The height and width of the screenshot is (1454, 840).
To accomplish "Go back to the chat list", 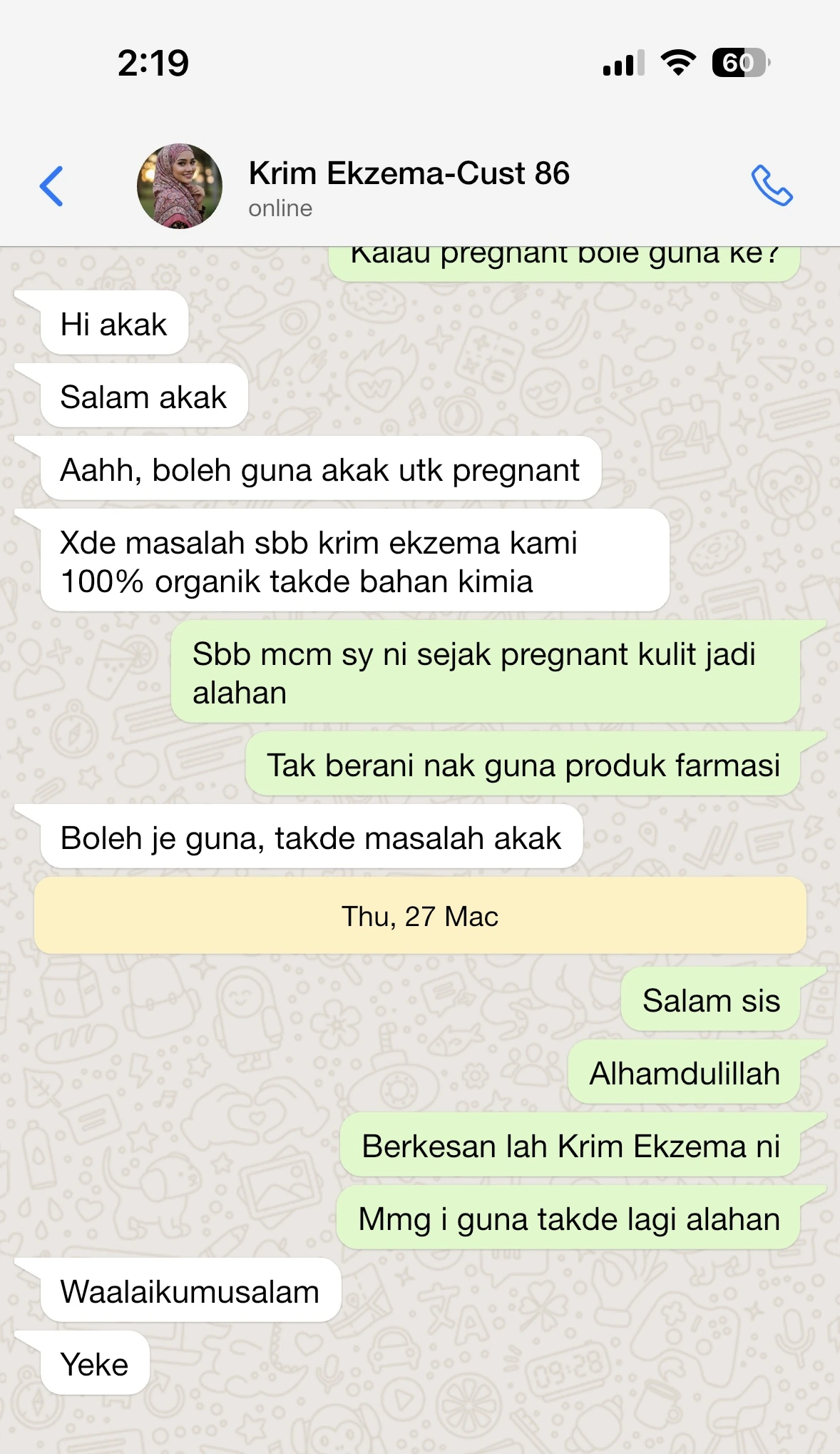I will 51,186.
